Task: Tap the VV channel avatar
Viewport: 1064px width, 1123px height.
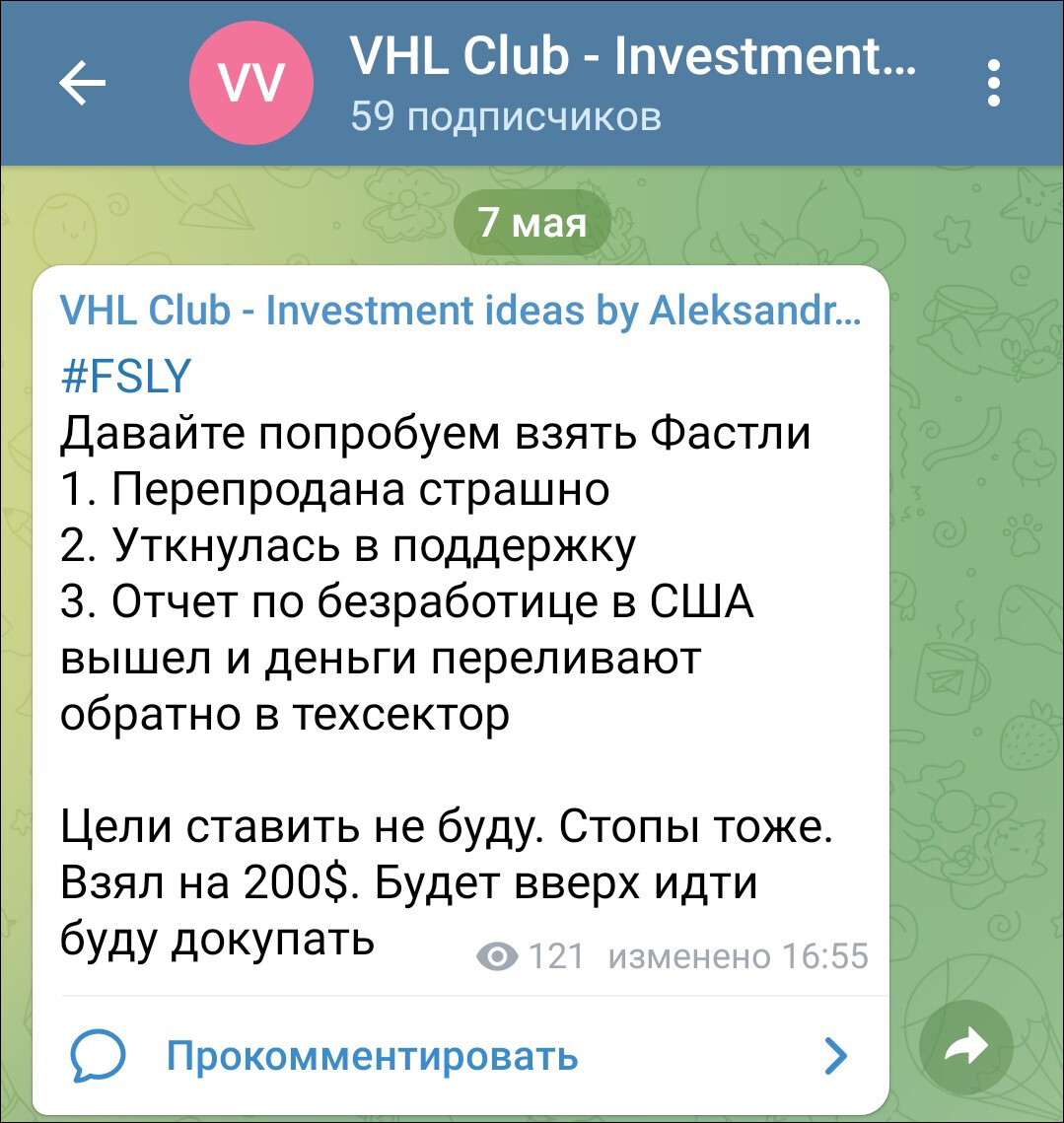Action: (252, 84)
